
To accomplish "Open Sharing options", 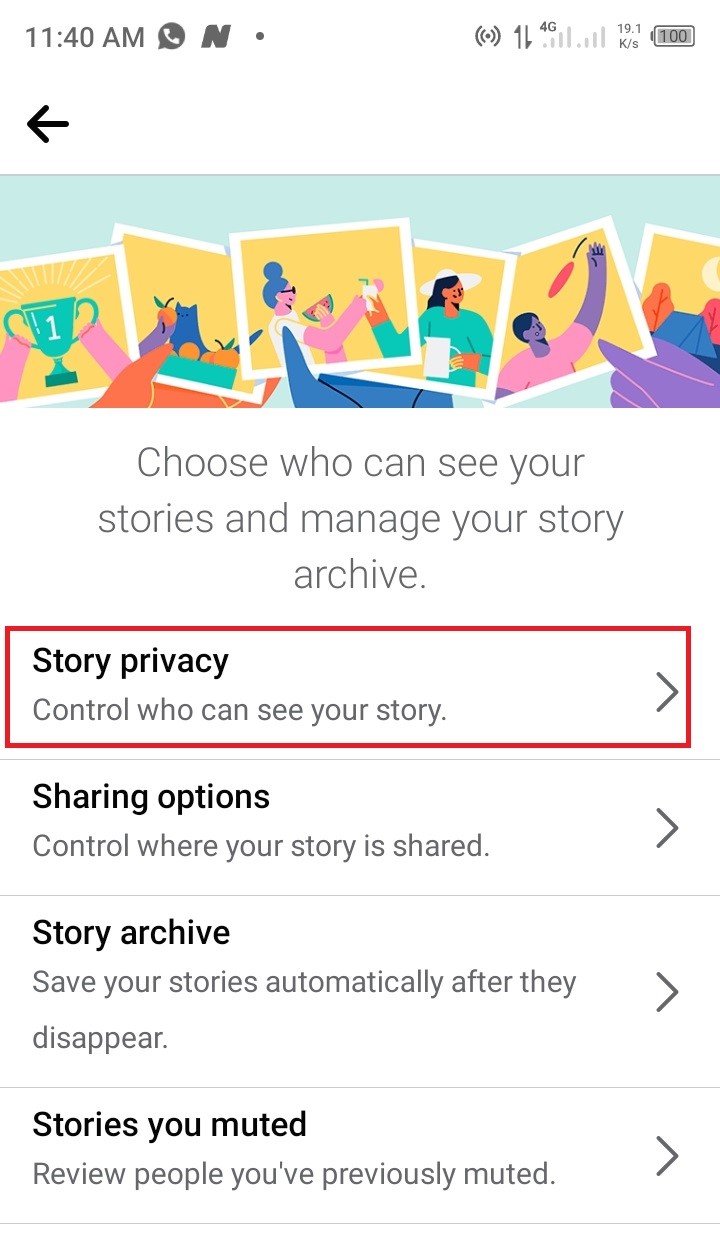I will [360, 827].
